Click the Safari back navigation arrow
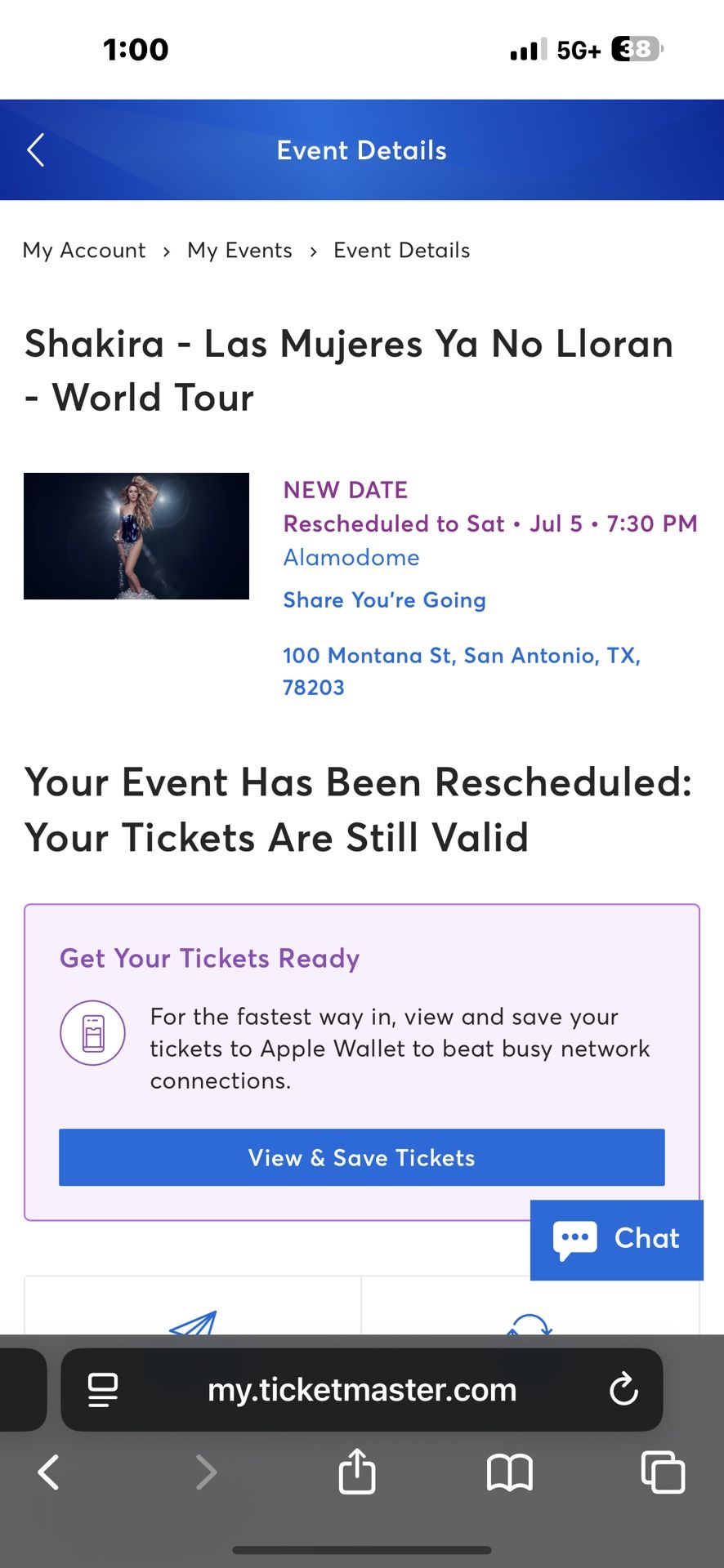 [x=49, y=1472]
